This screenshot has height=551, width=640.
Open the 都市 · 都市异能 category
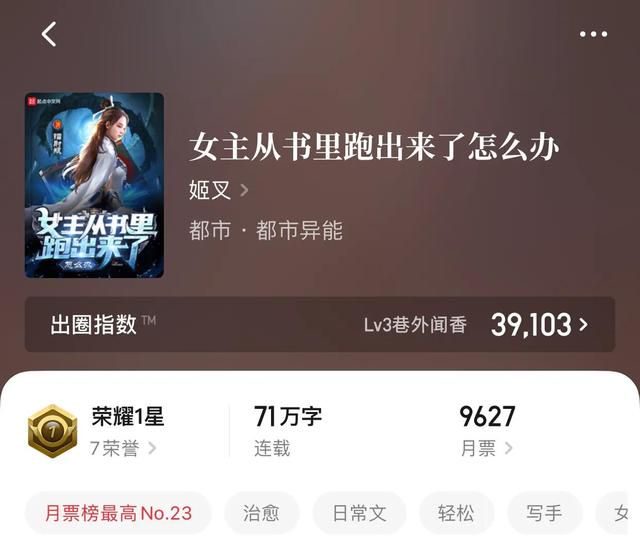[266, 231]
